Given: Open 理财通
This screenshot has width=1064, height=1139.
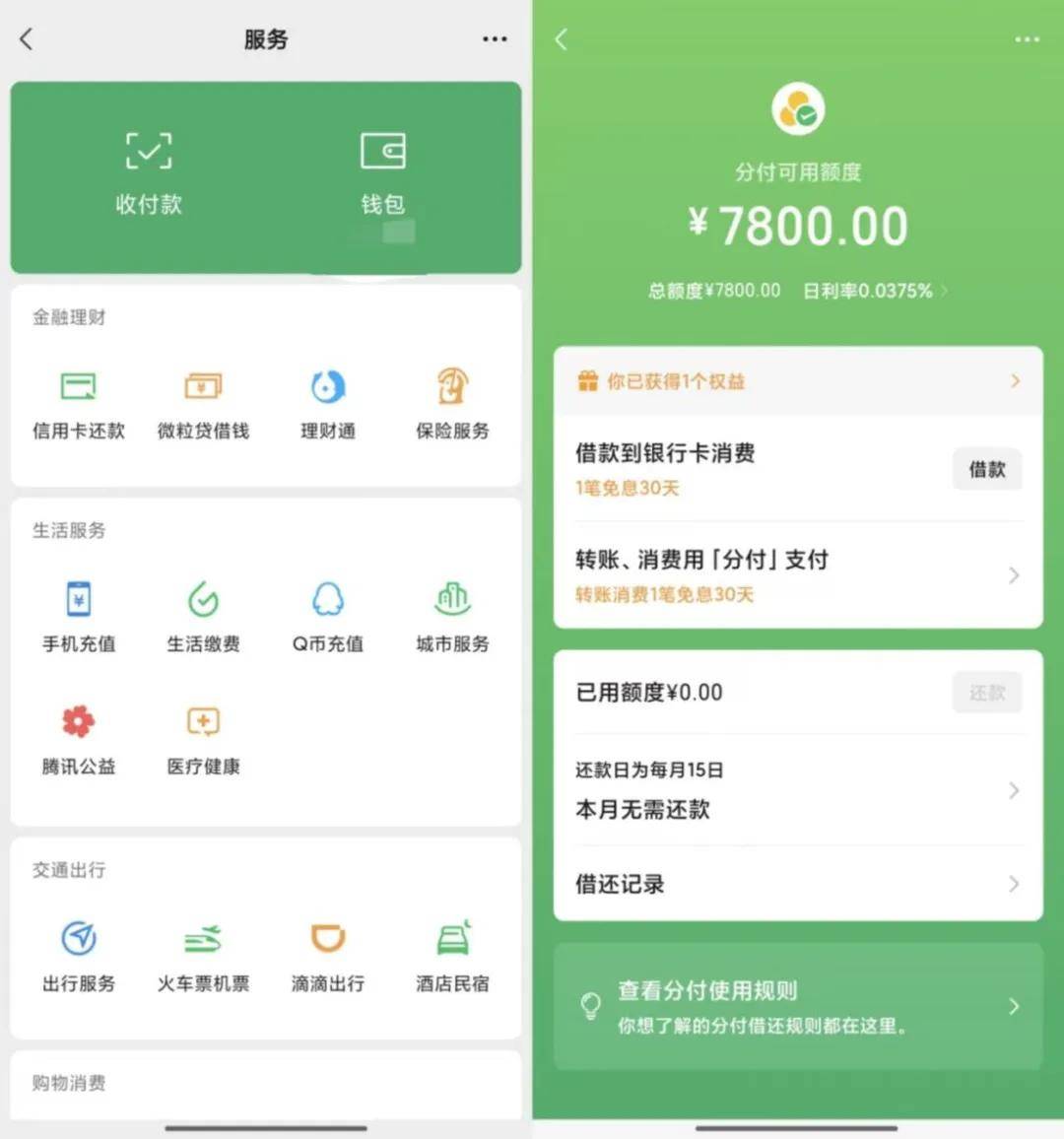Looking at the screenshot, I should point(328,404).
